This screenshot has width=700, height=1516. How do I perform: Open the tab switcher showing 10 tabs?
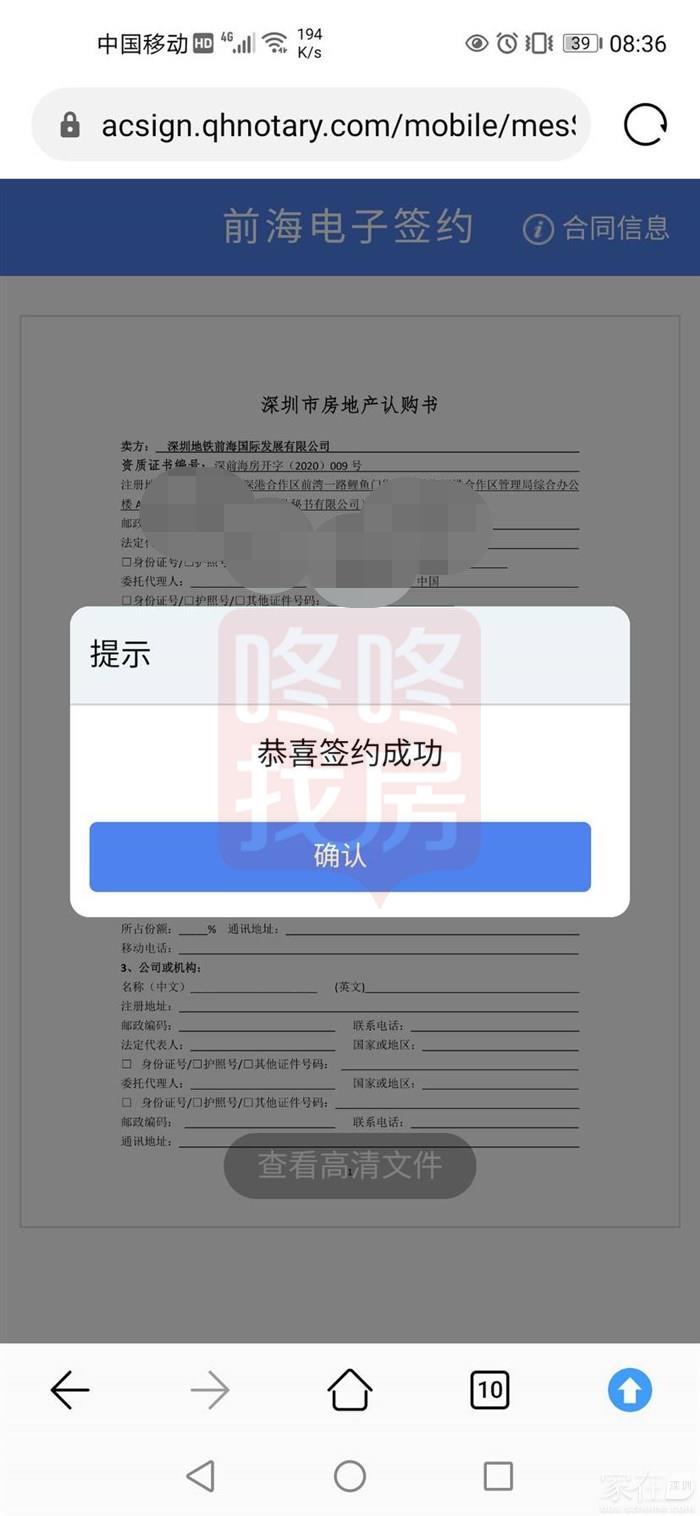pos(489,1390)
